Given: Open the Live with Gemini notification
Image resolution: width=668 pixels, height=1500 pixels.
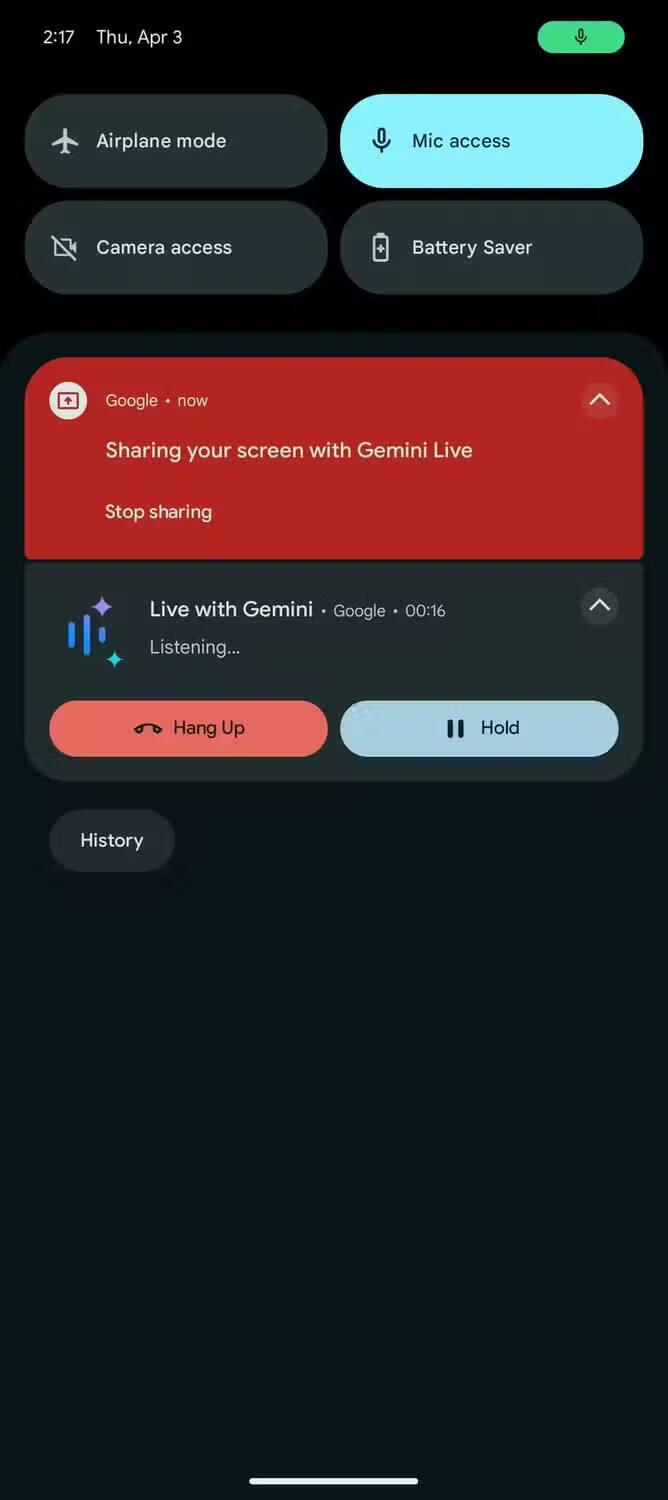Looking at the screenshot, I should click(300, 628).
